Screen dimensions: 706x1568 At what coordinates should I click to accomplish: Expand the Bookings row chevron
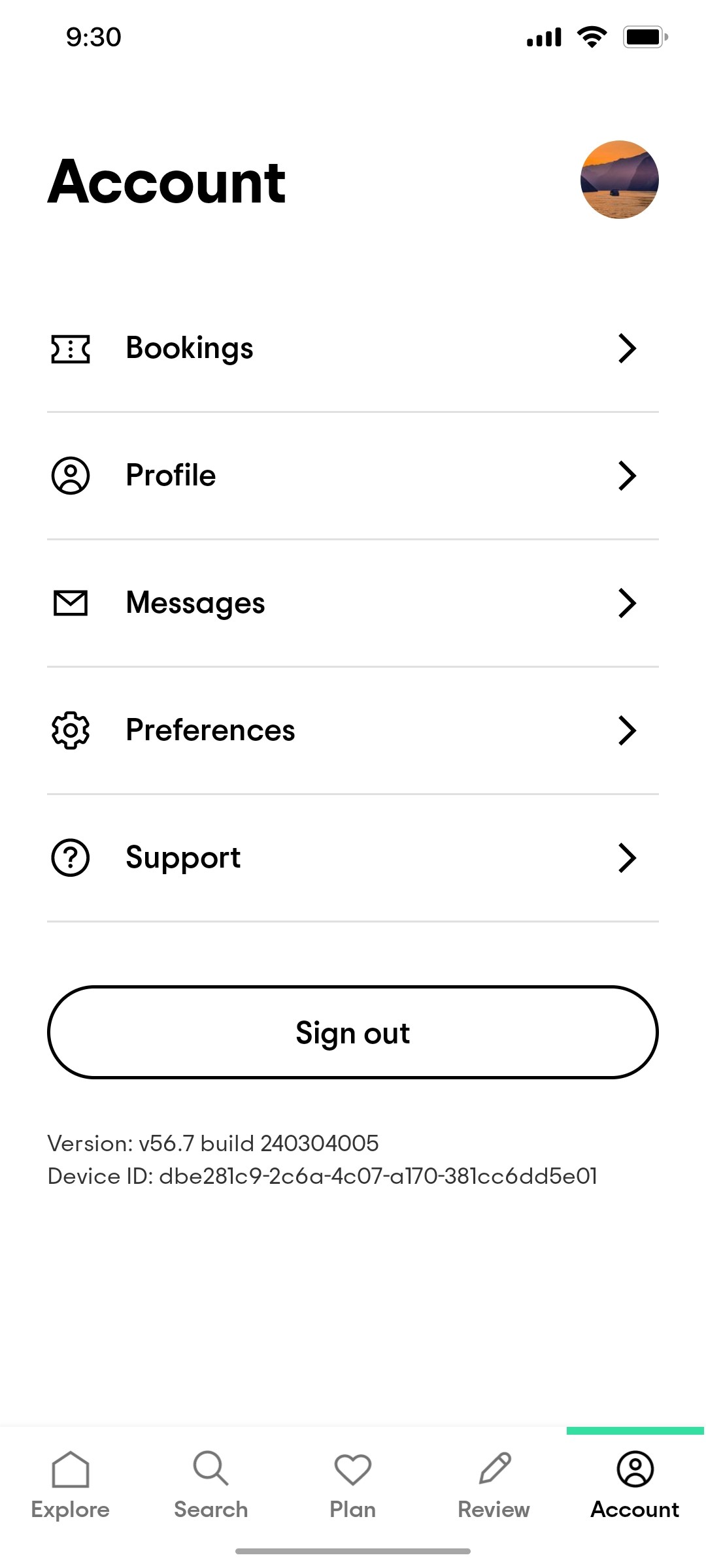point(626,348)
